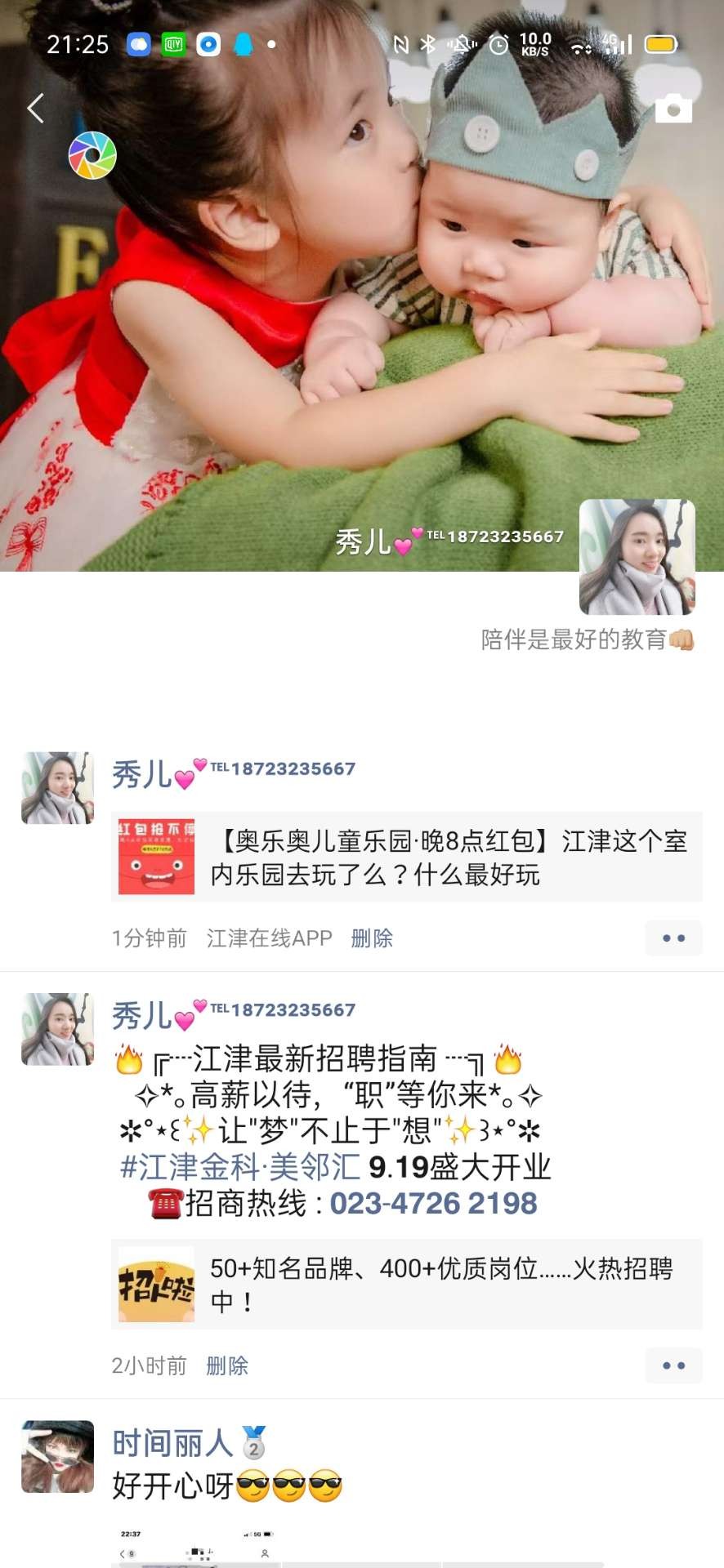Open the 50+知名品牌 recruitment link card
The image size is (724, 1568).
coord(406,1284)
